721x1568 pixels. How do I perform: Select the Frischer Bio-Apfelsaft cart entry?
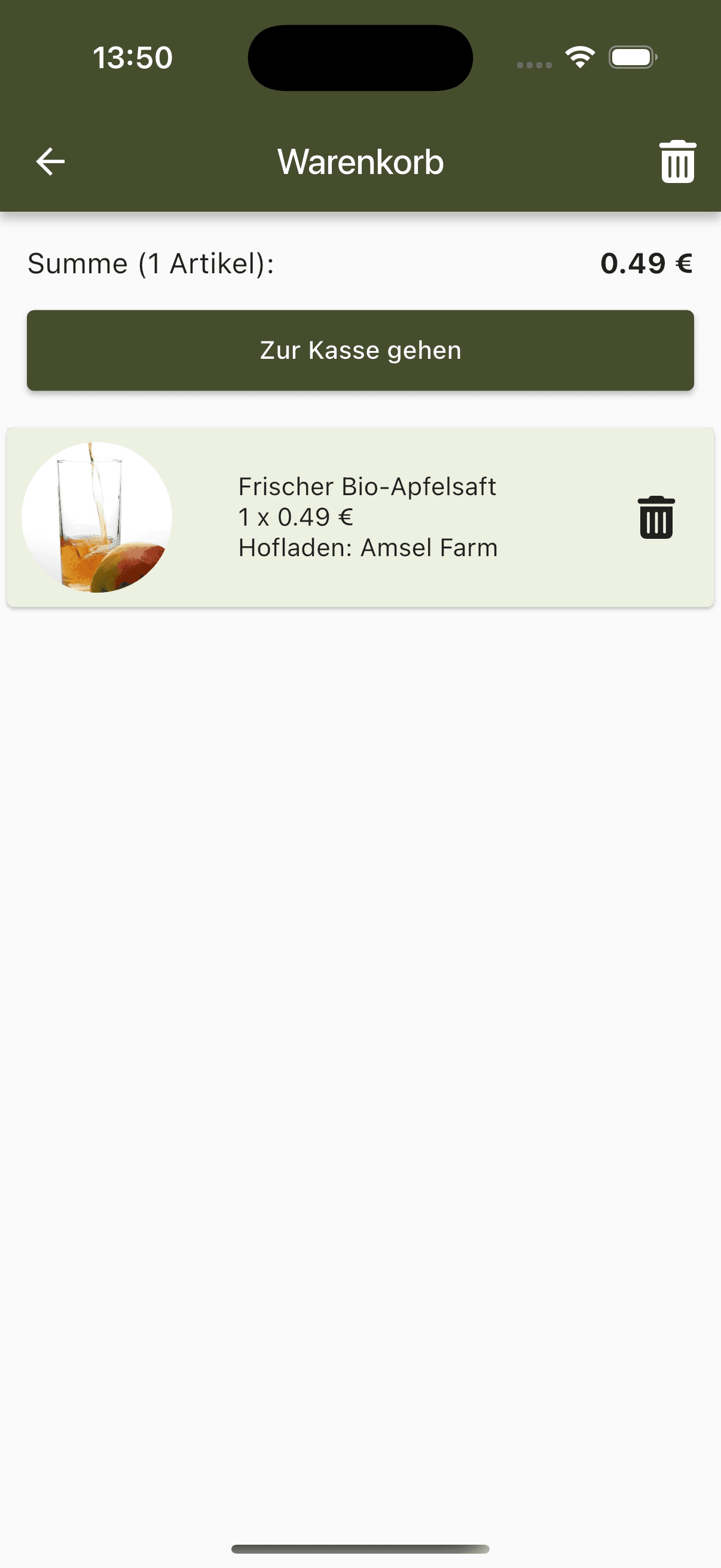360,517
